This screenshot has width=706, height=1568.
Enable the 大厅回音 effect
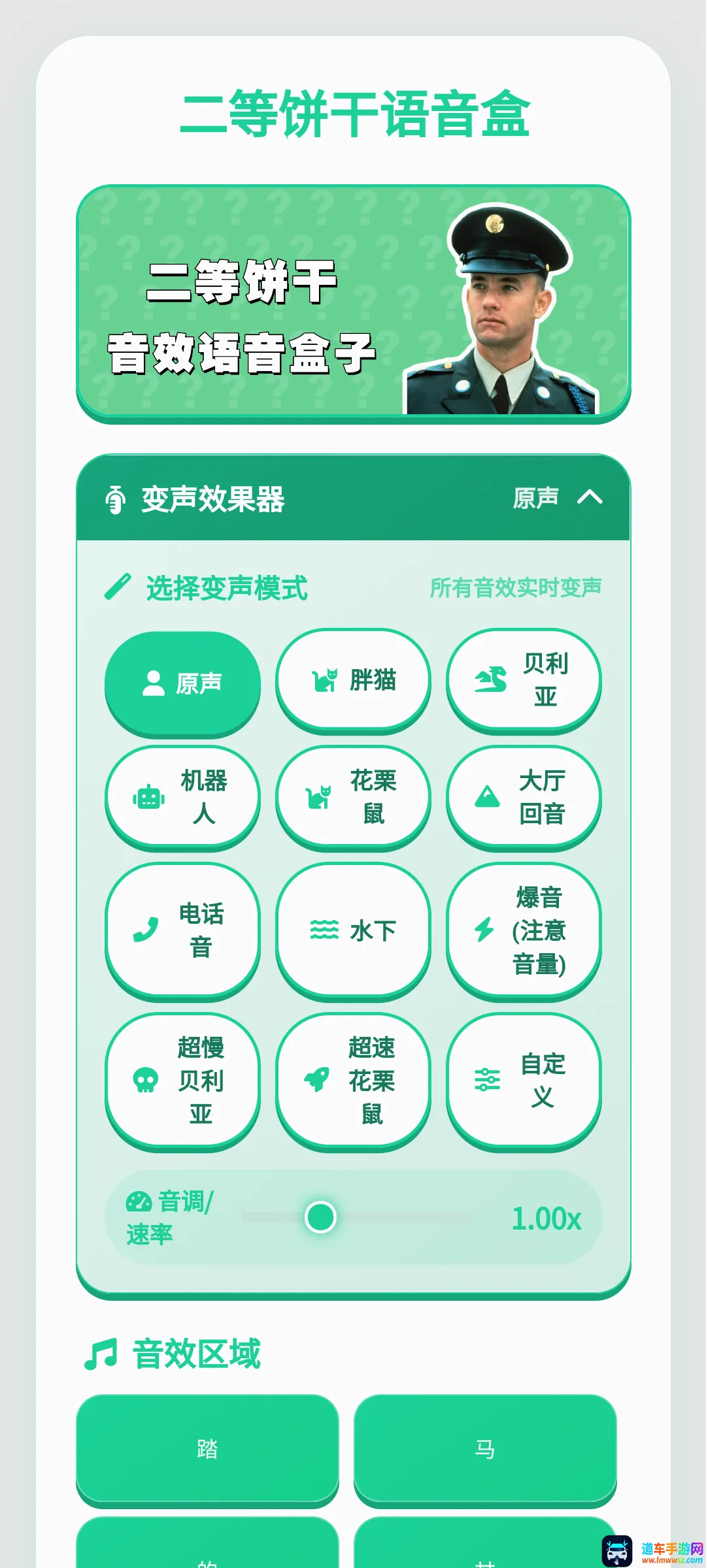coord(524,797)
